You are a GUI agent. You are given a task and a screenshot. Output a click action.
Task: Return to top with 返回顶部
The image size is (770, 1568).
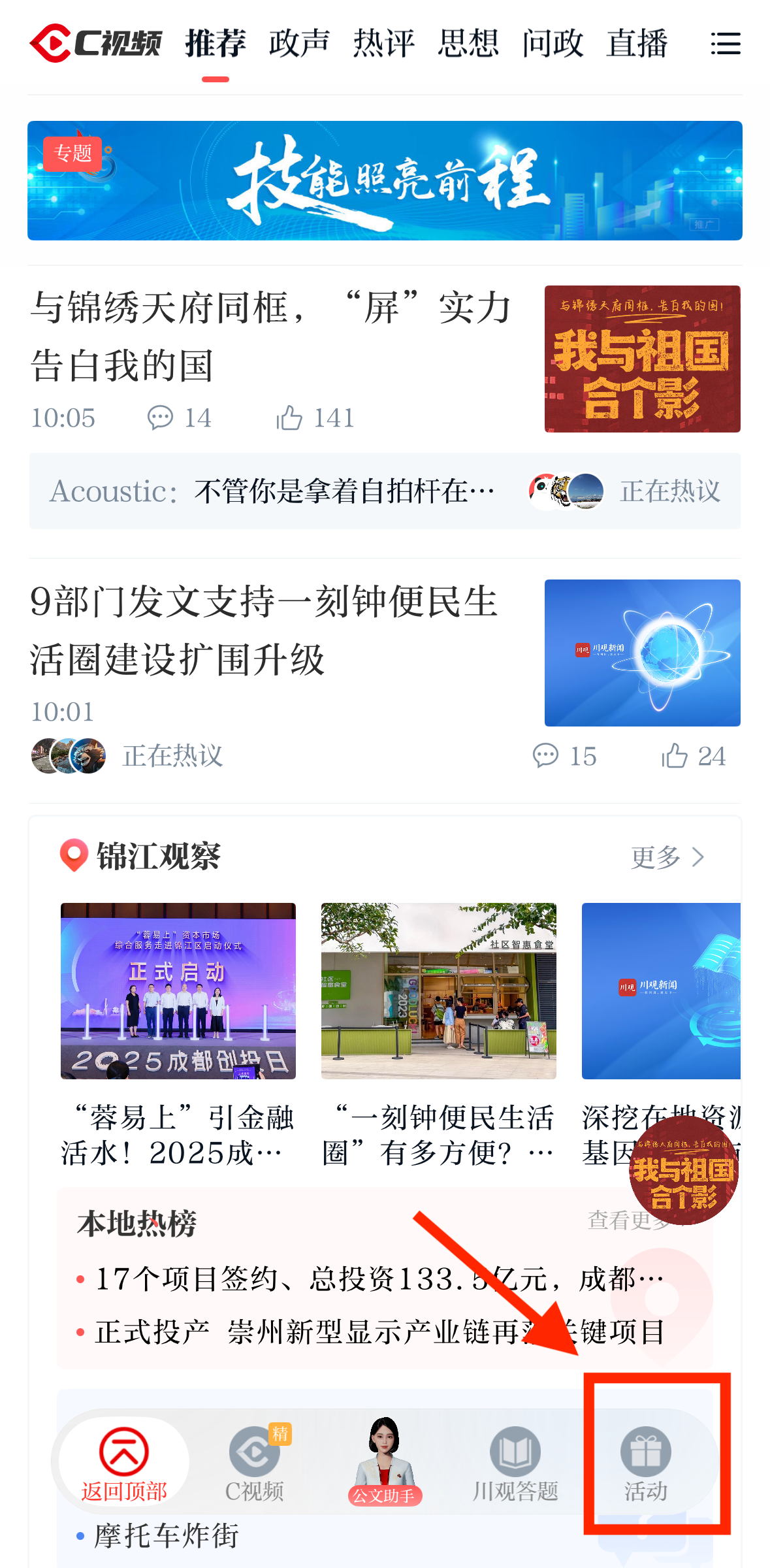click(123, 1463)
